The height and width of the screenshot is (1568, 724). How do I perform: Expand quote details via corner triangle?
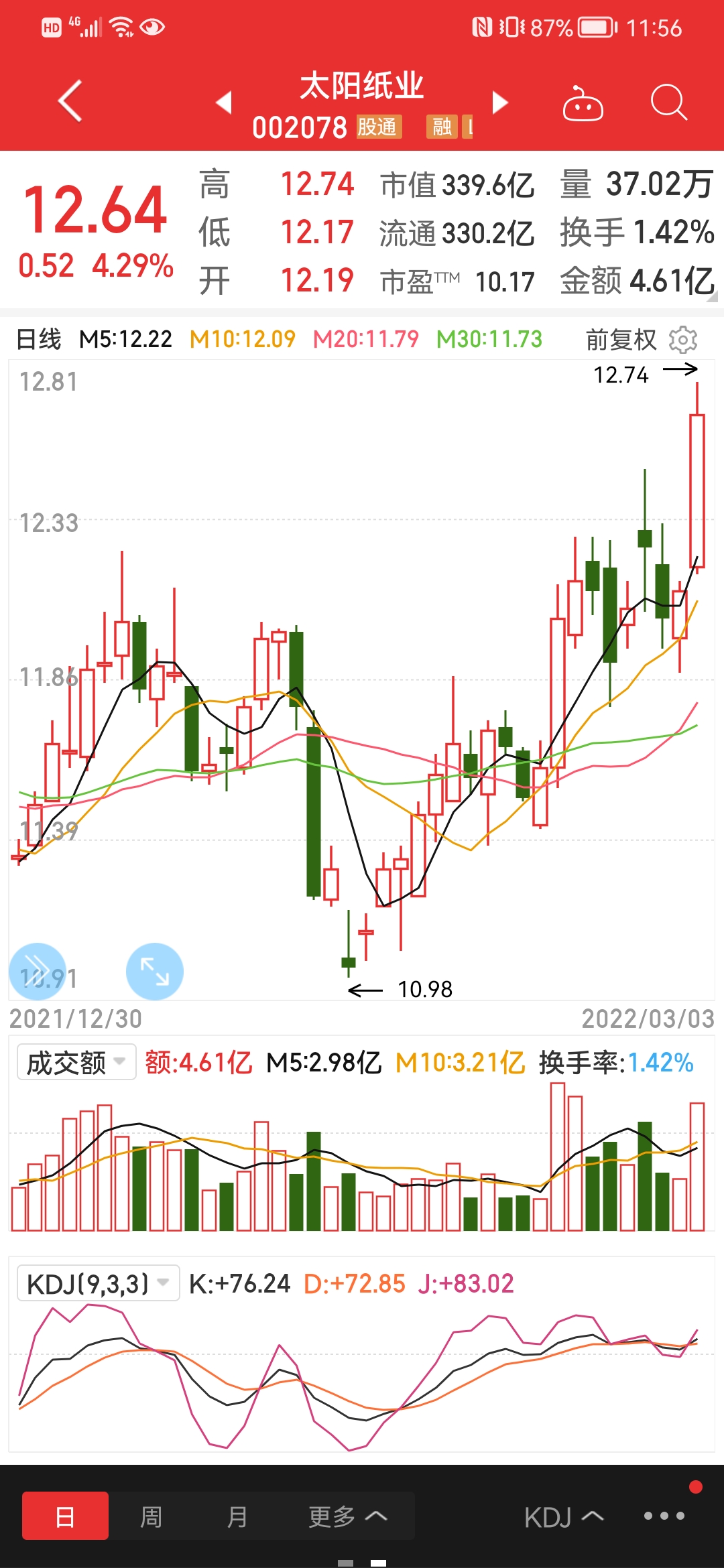pos(713,297)
